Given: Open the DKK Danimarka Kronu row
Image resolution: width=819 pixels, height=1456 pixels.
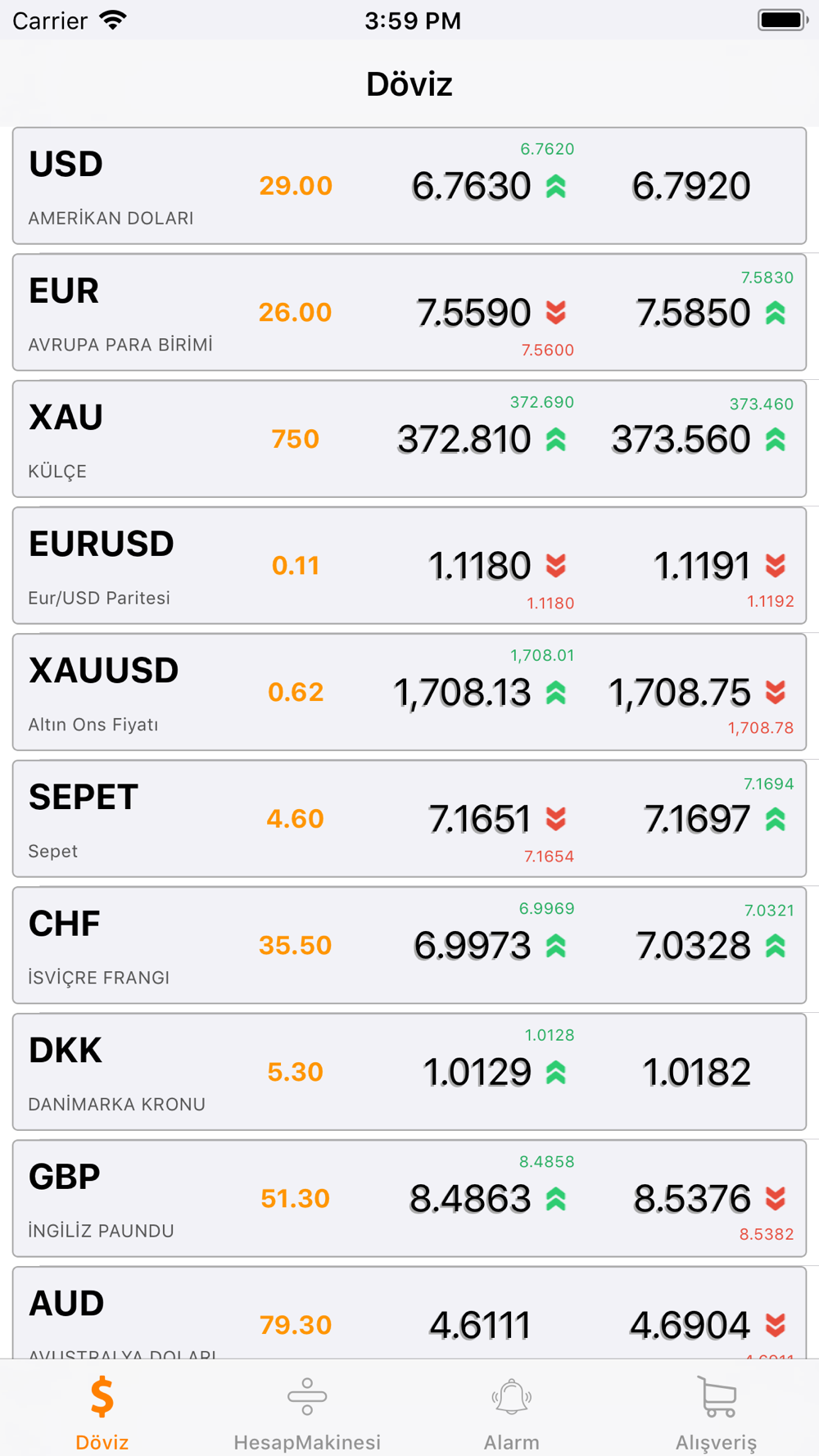Looking at the screenshot, I should click(x=409, y=1072).
